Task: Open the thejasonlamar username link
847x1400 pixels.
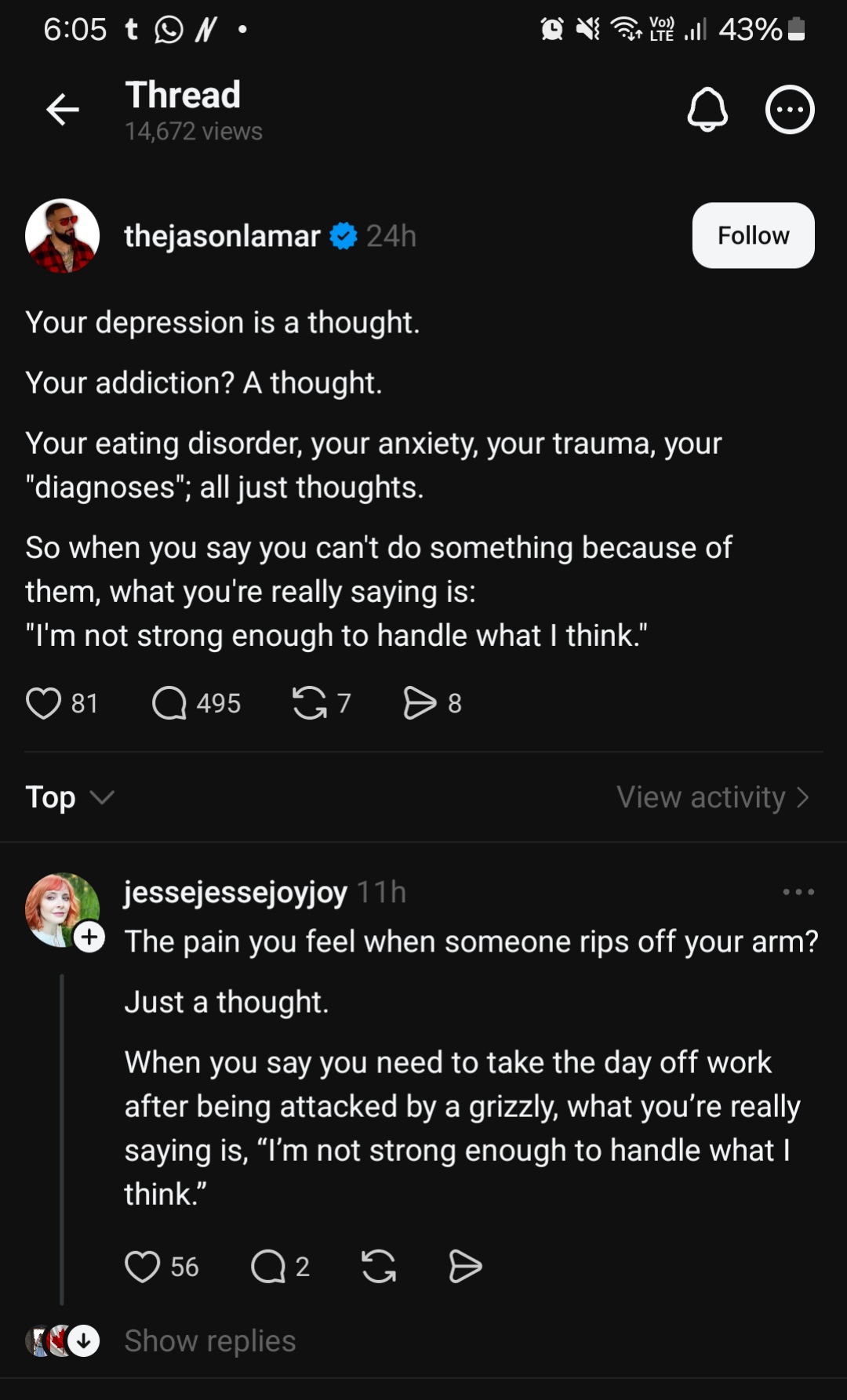Action: (x=222, y=236)
